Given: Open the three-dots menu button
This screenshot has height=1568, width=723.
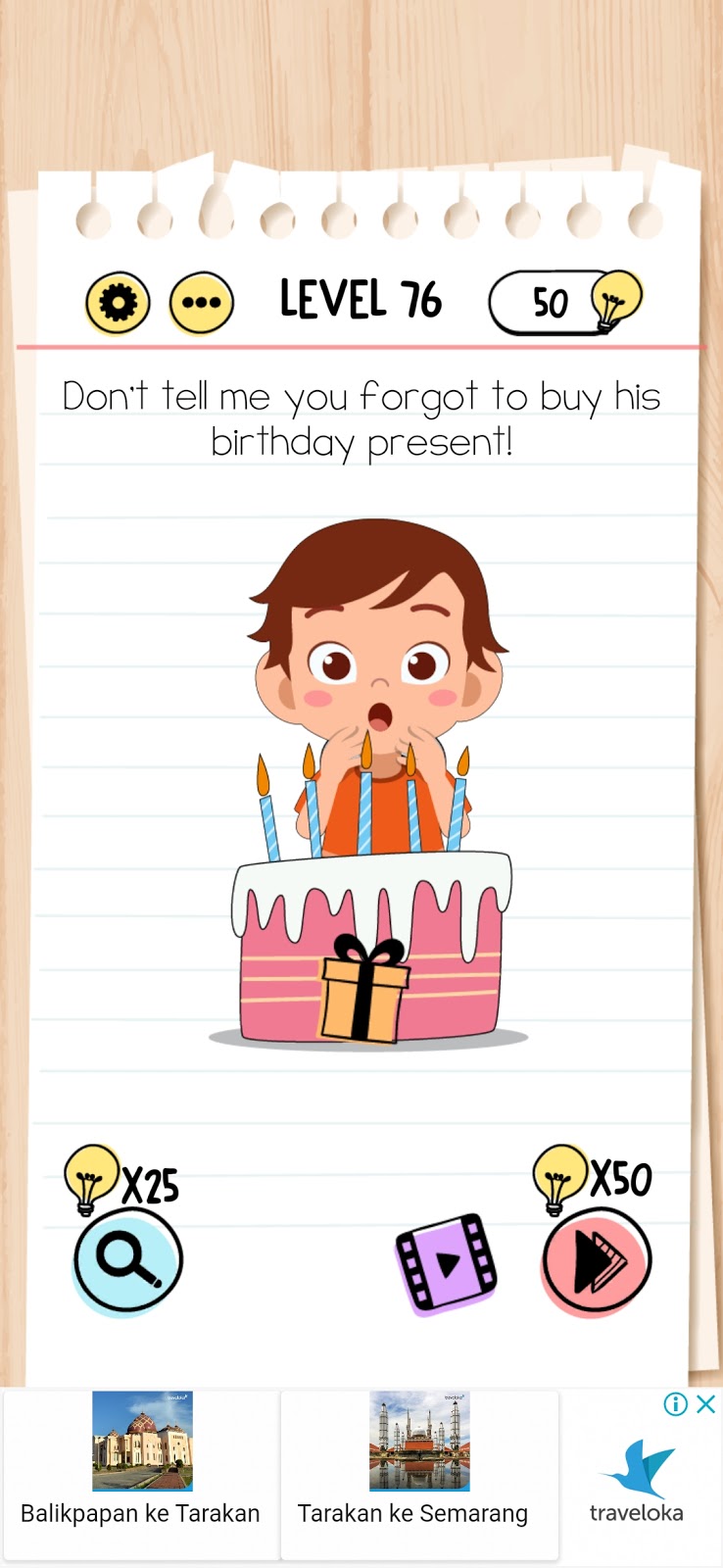Looking at the screenshot, I should click(x=202, y=303).
